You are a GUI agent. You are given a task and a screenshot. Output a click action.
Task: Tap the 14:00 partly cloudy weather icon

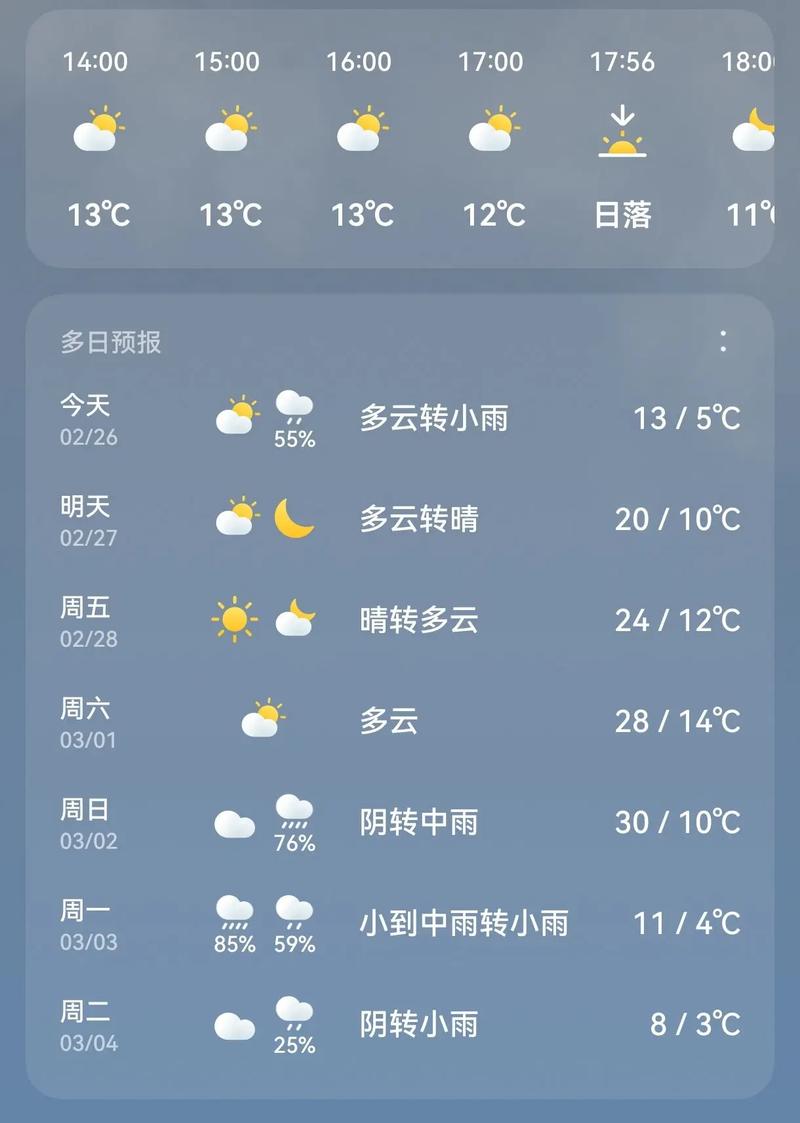97,130
